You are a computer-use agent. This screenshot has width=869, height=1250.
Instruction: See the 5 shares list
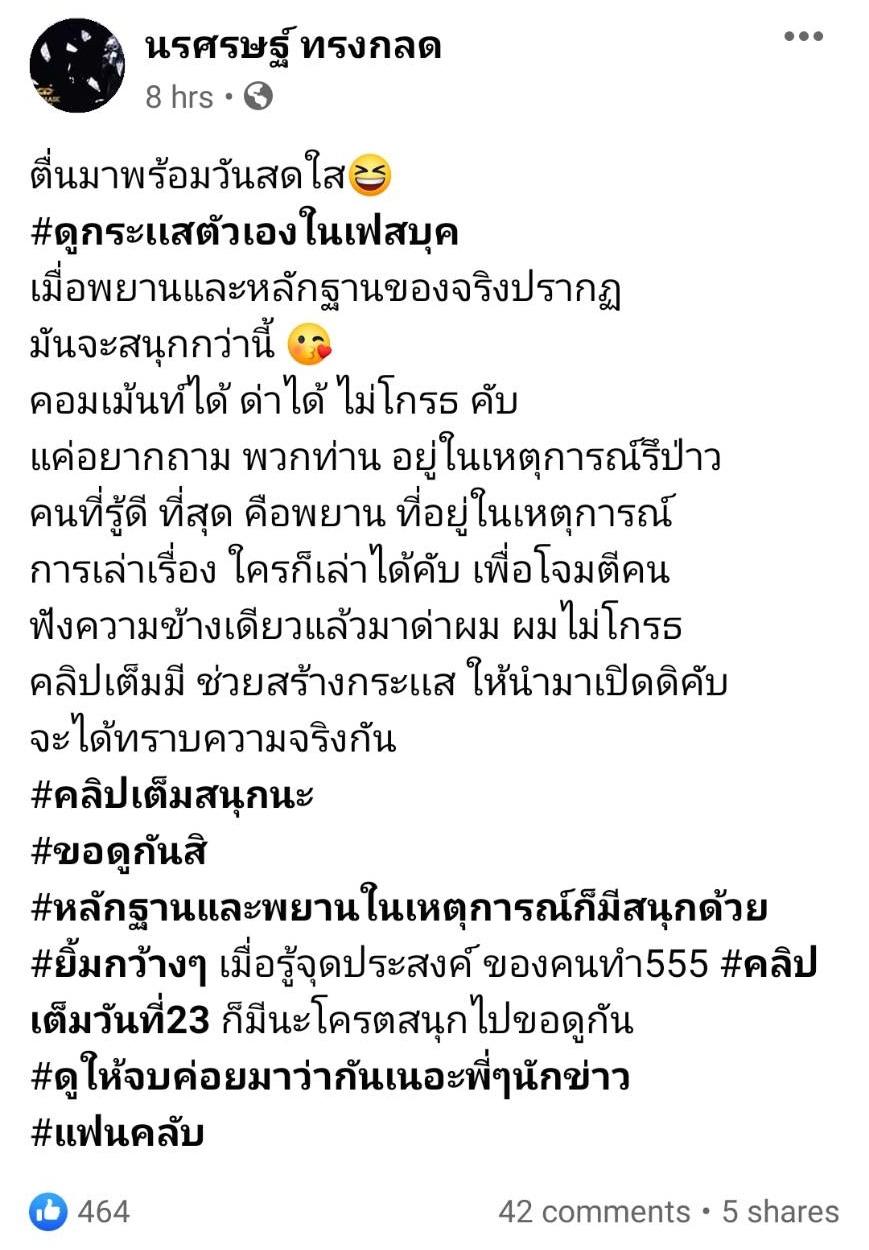780,1212
